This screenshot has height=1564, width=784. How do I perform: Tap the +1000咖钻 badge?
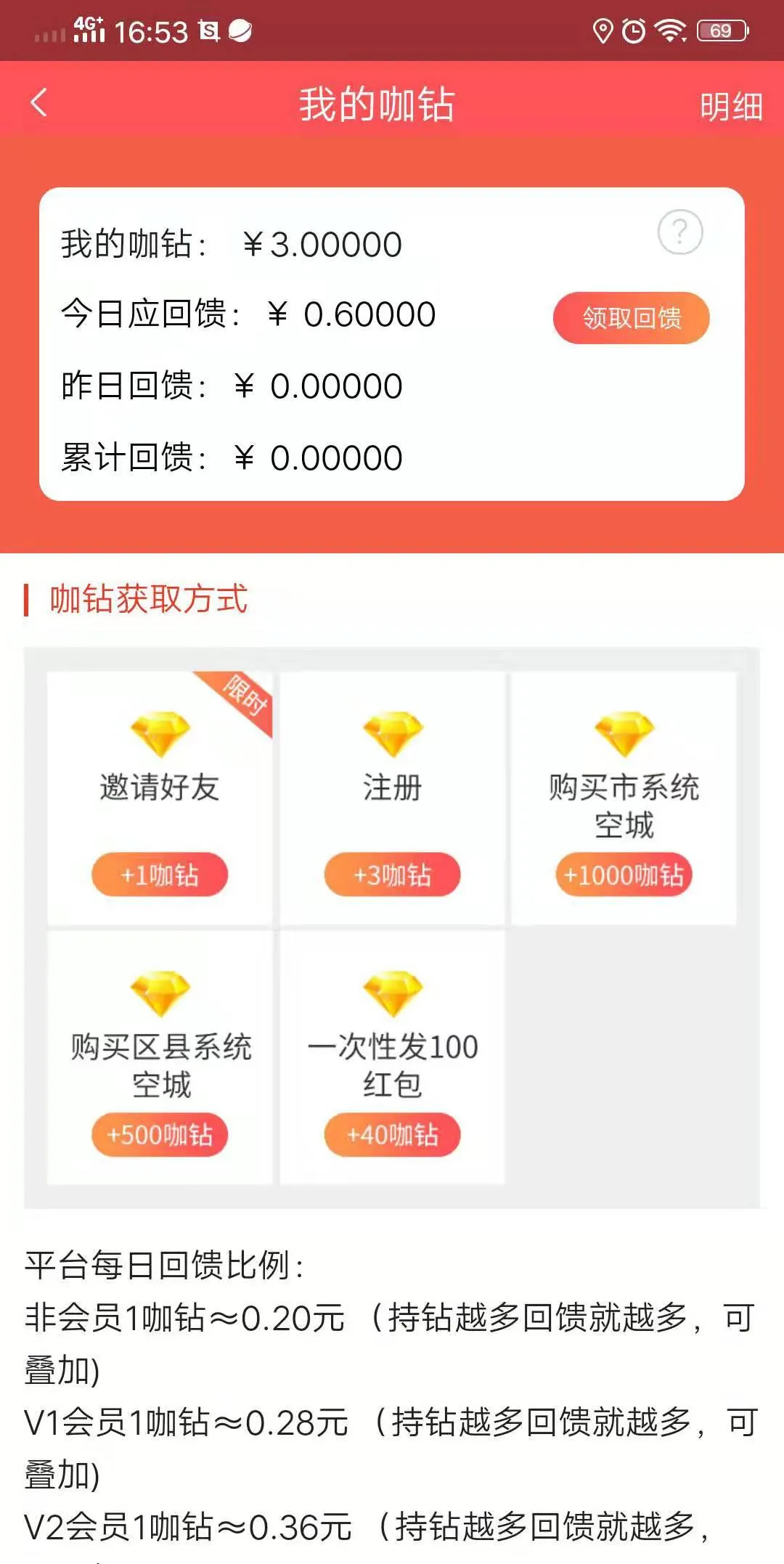623,875
